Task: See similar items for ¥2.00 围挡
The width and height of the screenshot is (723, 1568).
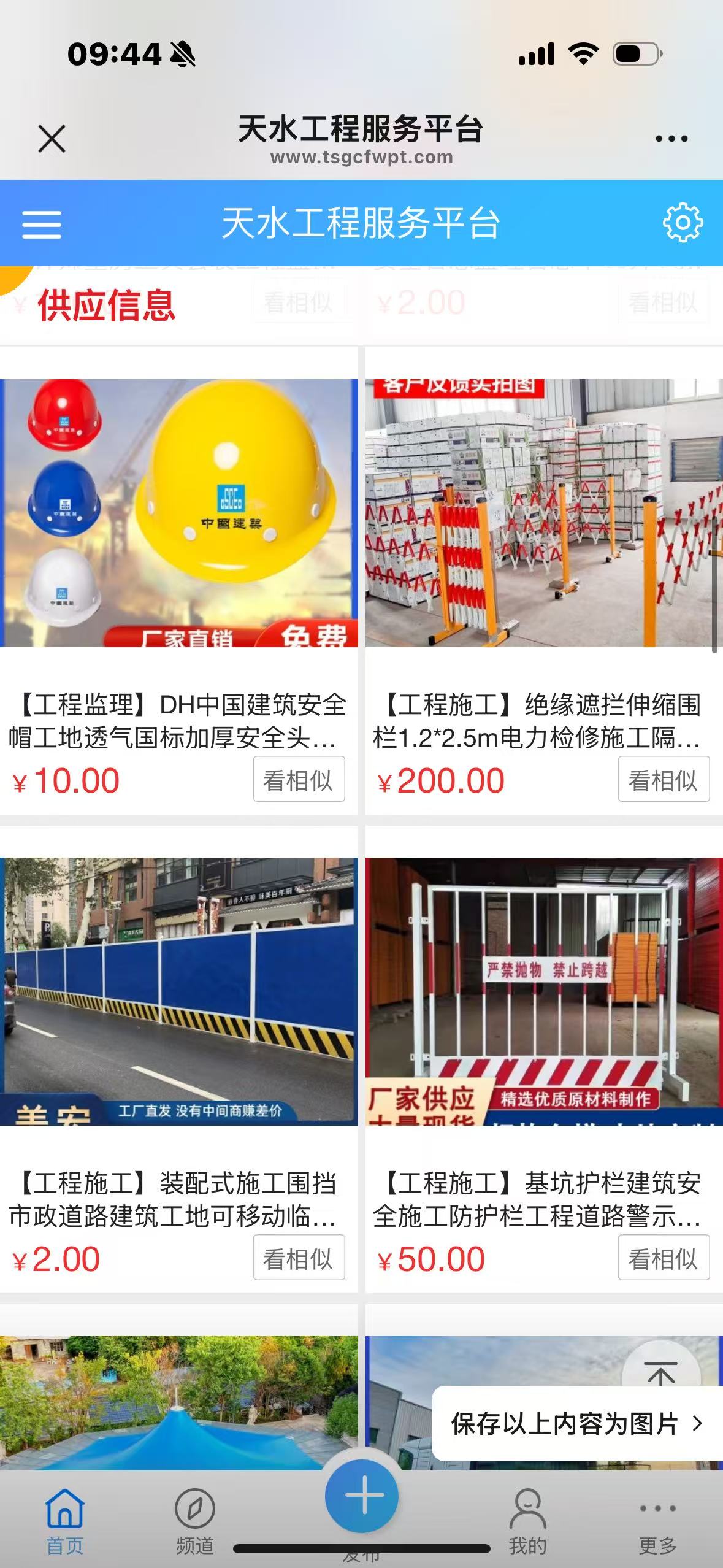Action: tap(299, 1258)
